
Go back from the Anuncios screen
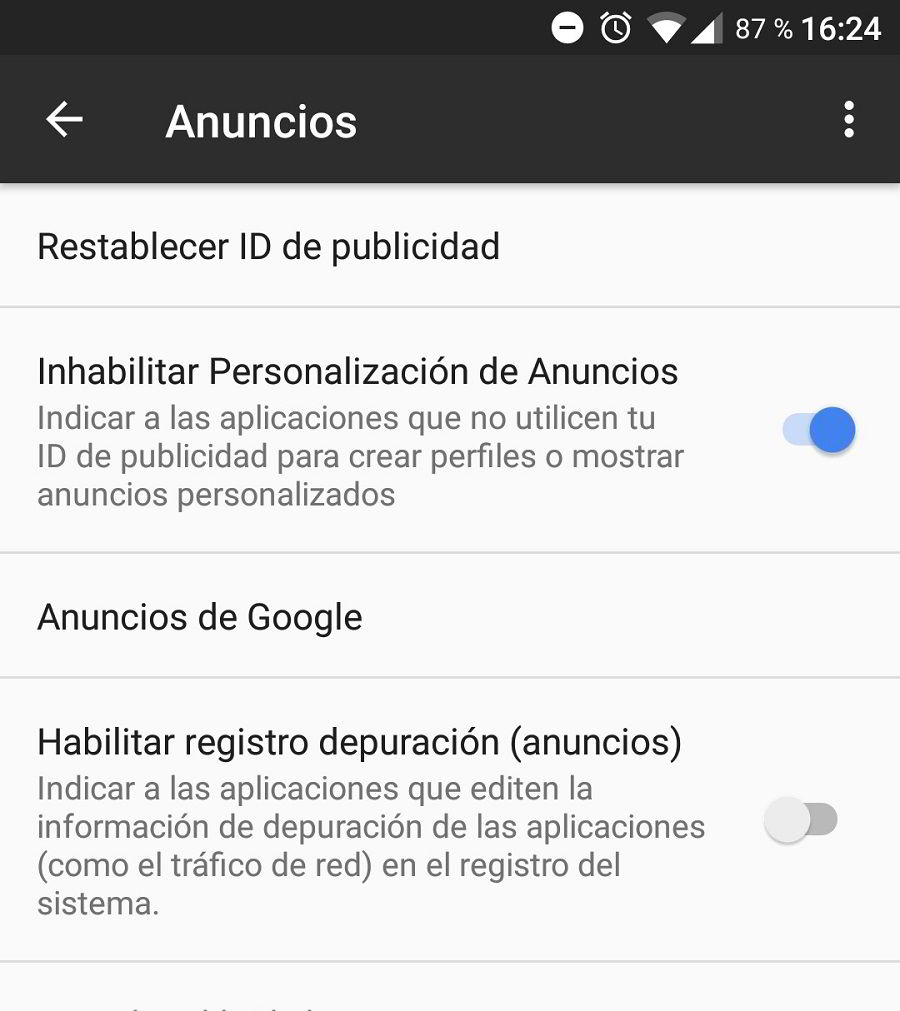[64, 120]
